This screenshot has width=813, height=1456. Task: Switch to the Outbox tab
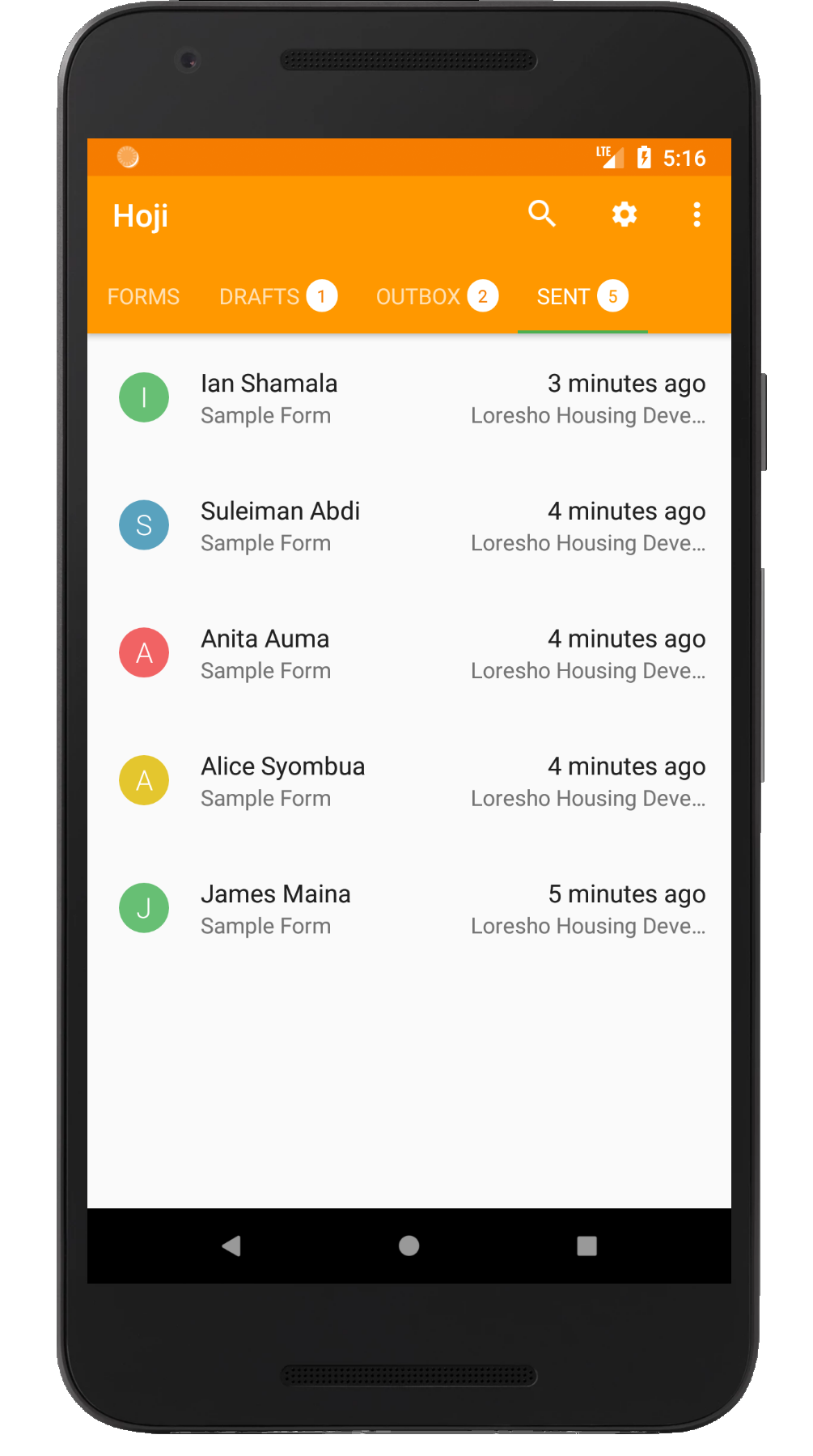click(437, 296)
